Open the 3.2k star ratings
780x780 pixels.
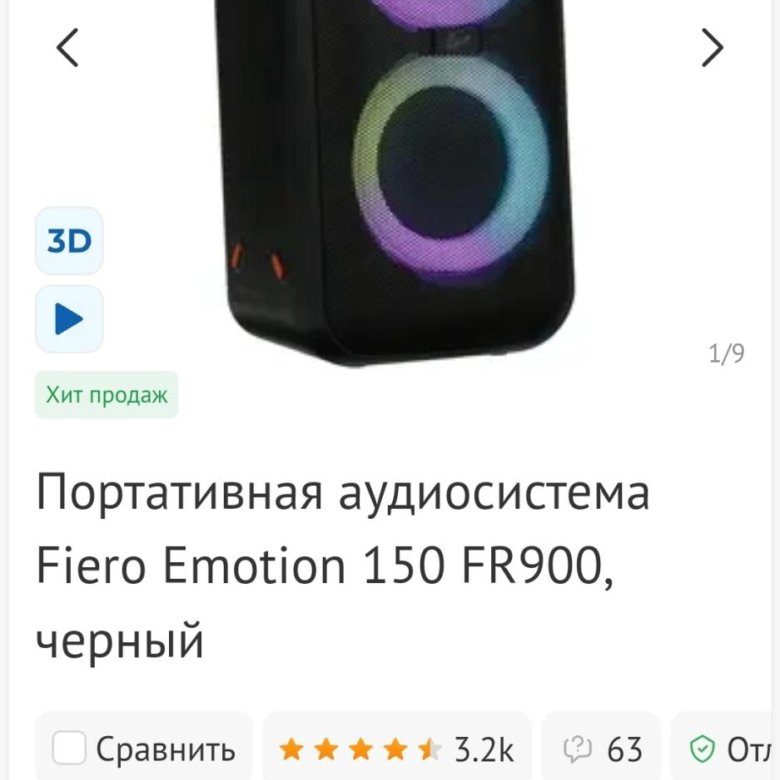[x=397, y=748]
